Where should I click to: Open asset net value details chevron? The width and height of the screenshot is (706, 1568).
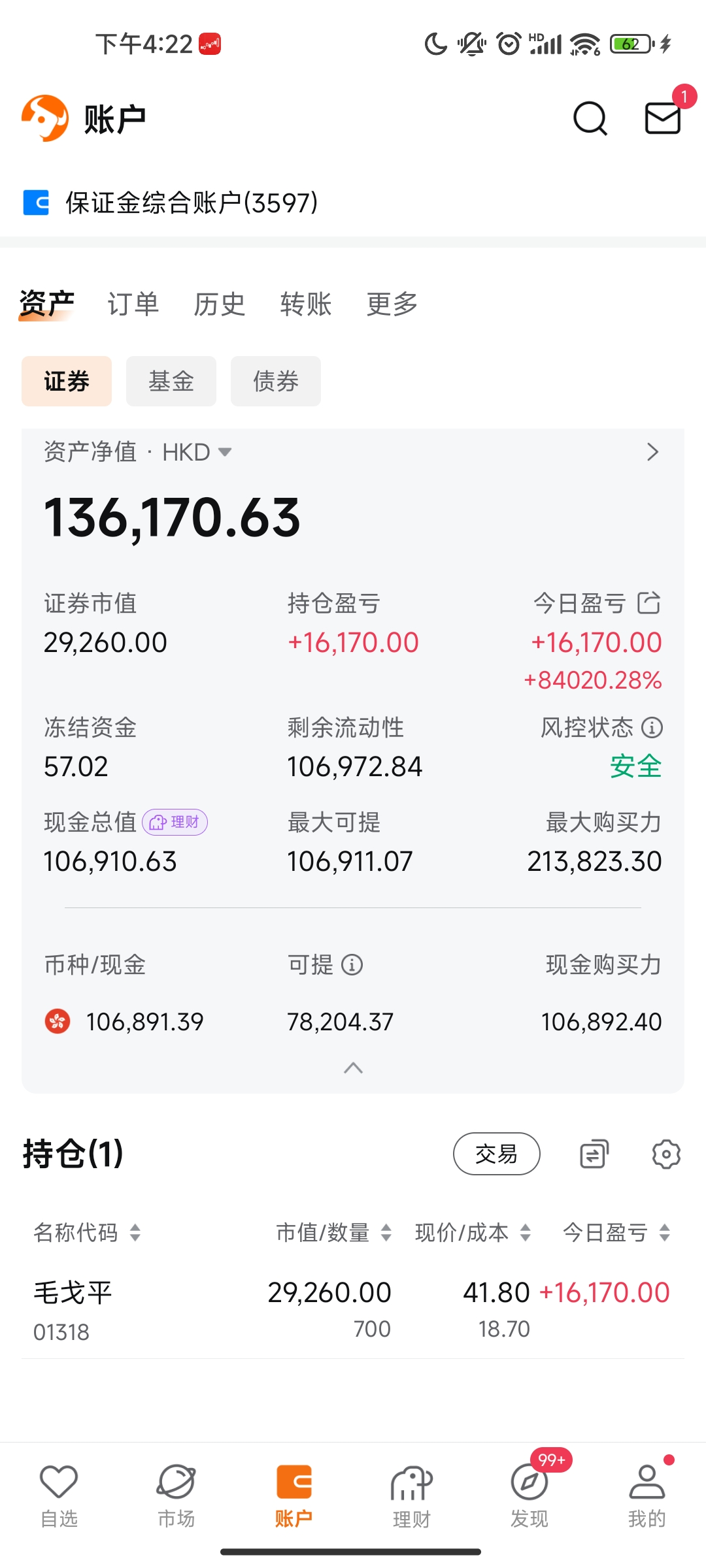[652, 452]
